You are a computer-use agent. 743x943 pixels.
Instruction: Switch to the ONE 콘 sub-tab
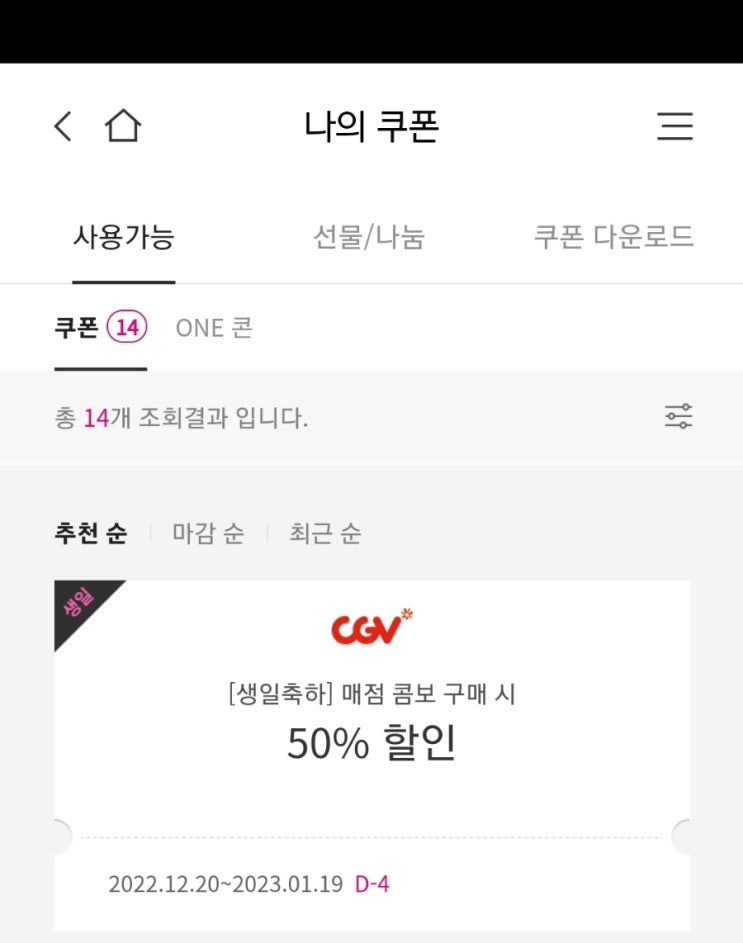[x=216, y=326]
